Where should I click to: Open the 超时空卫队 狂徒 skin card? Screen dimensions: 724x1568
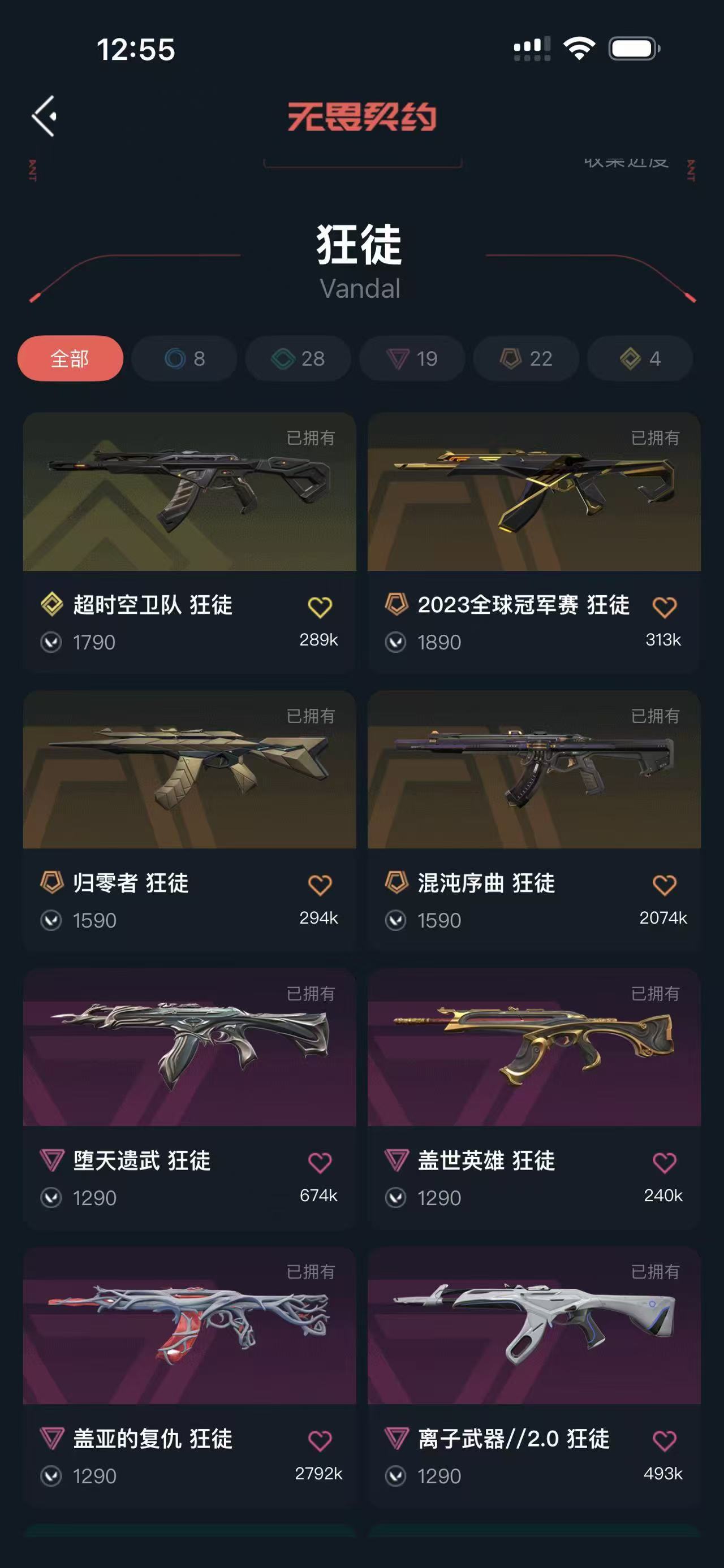click(x=189, y=493)
